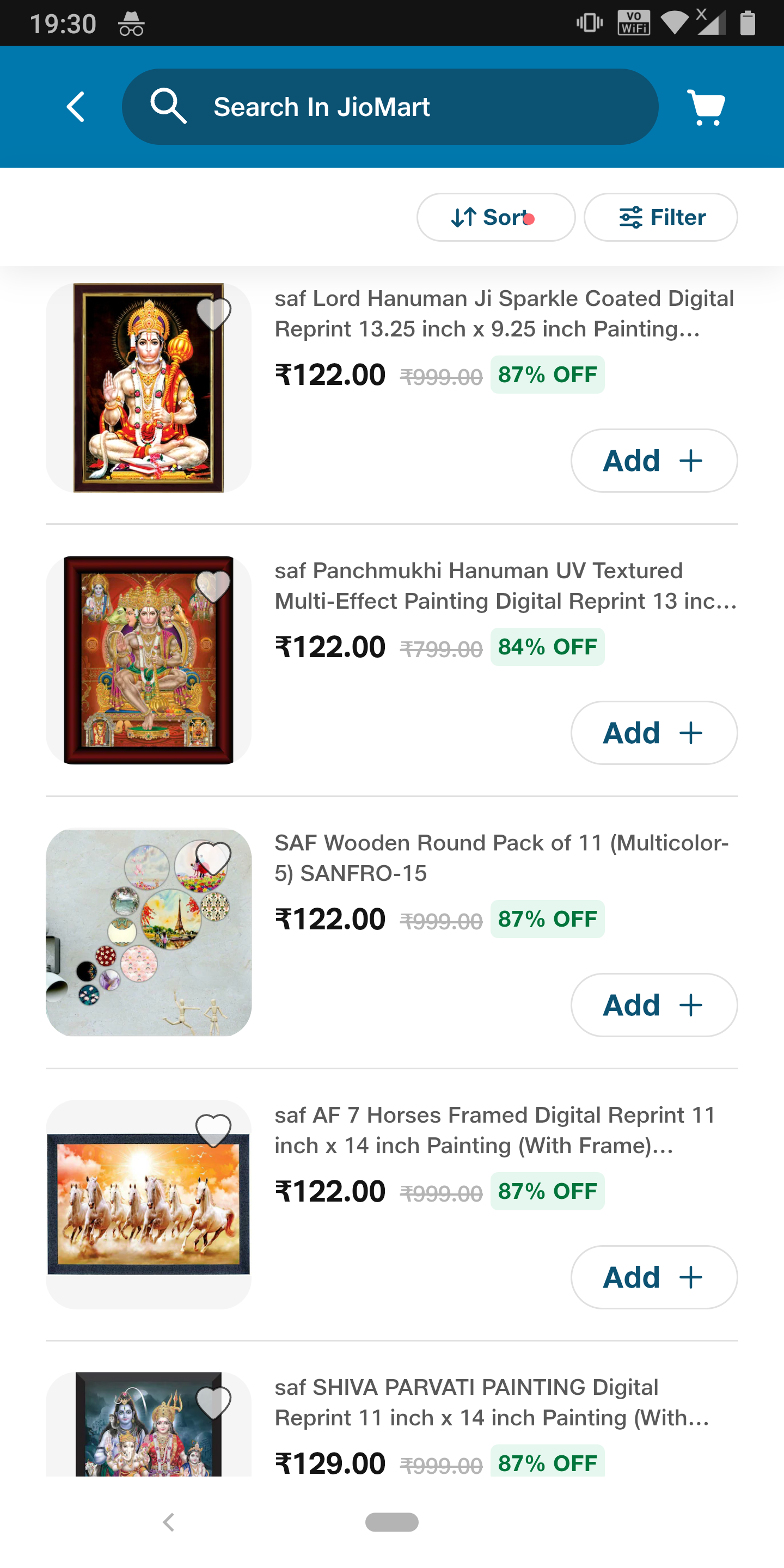Wishlist the Panchmukhi Hanuman painting
784x1568 pixels.
(213, 586)
